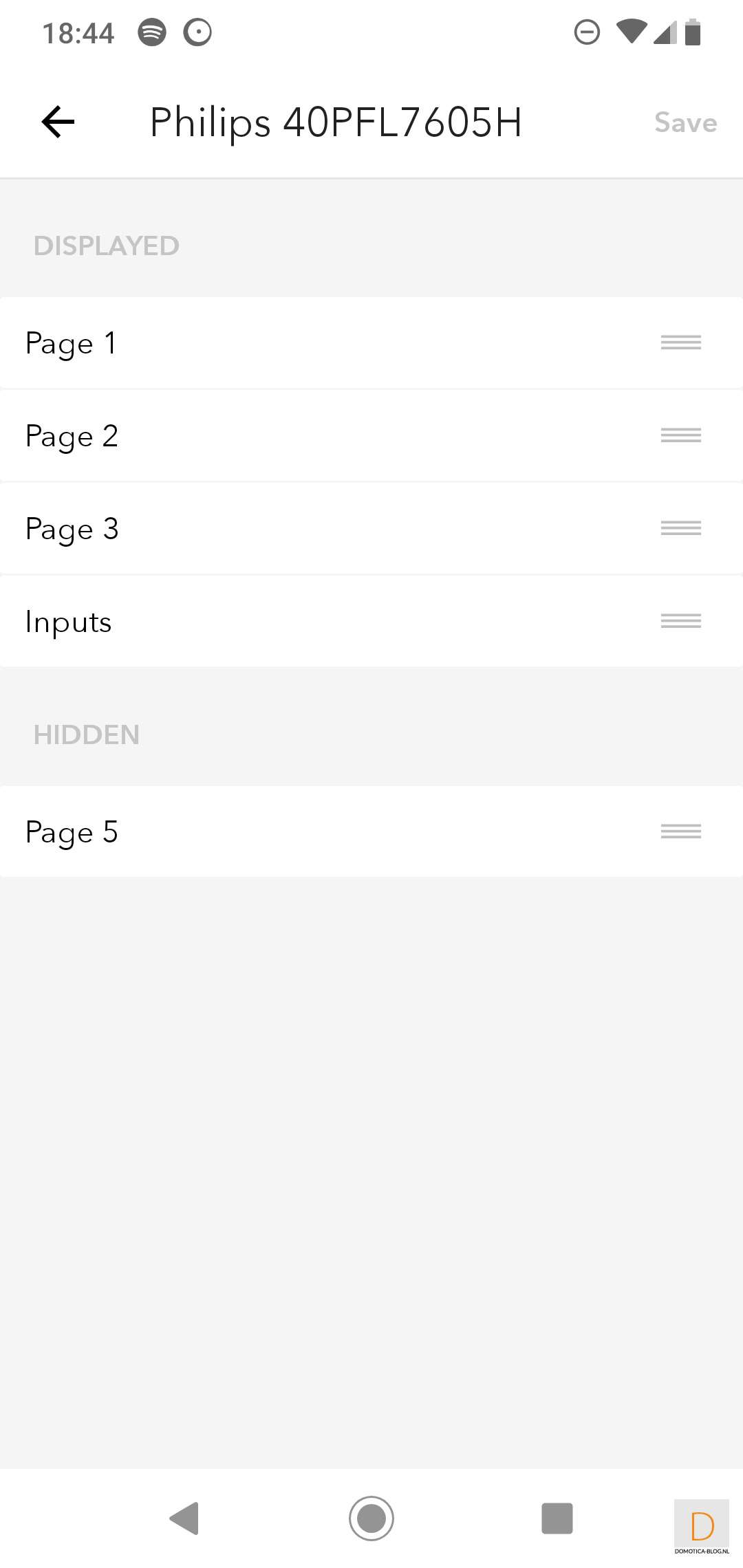Tap the reorder handle on Inputs

(680, 621)
